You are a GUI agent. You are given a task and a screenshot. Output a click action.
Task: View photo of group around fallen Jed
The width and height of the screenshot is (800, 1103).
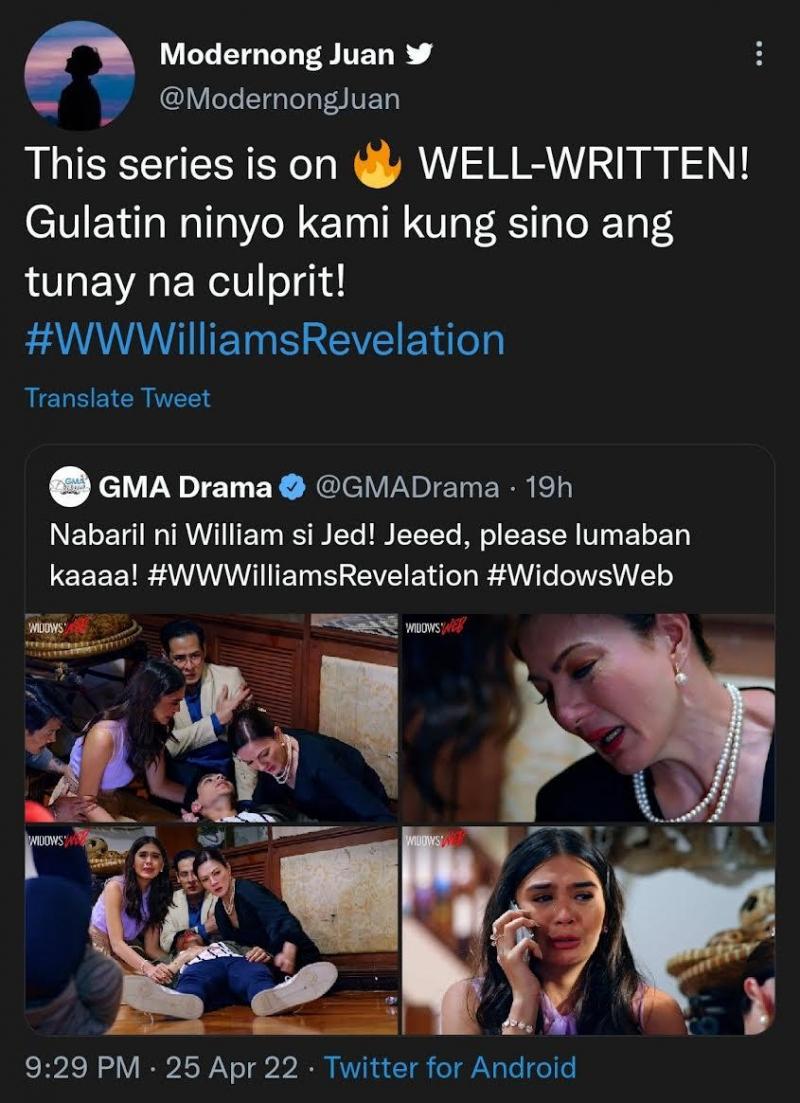click(211, 718)
